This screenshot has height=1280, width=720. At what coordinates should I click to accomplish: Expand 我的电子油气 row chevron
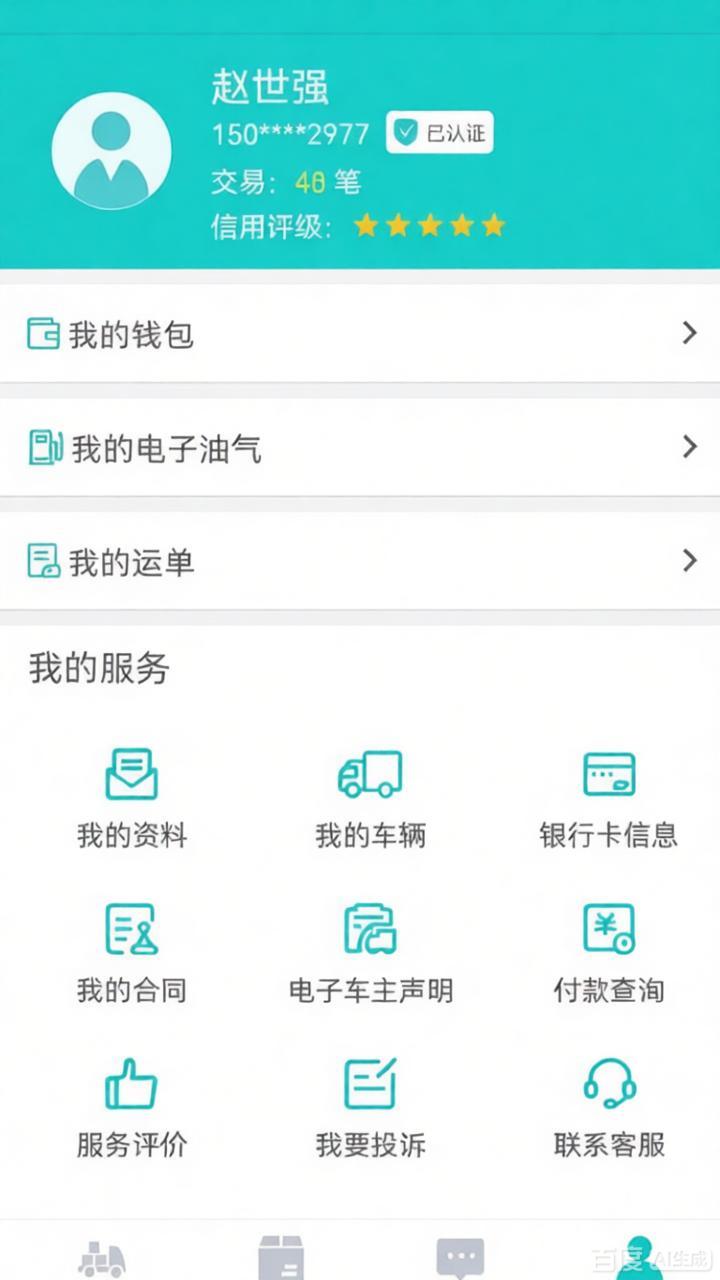click(x=688, y=447)
